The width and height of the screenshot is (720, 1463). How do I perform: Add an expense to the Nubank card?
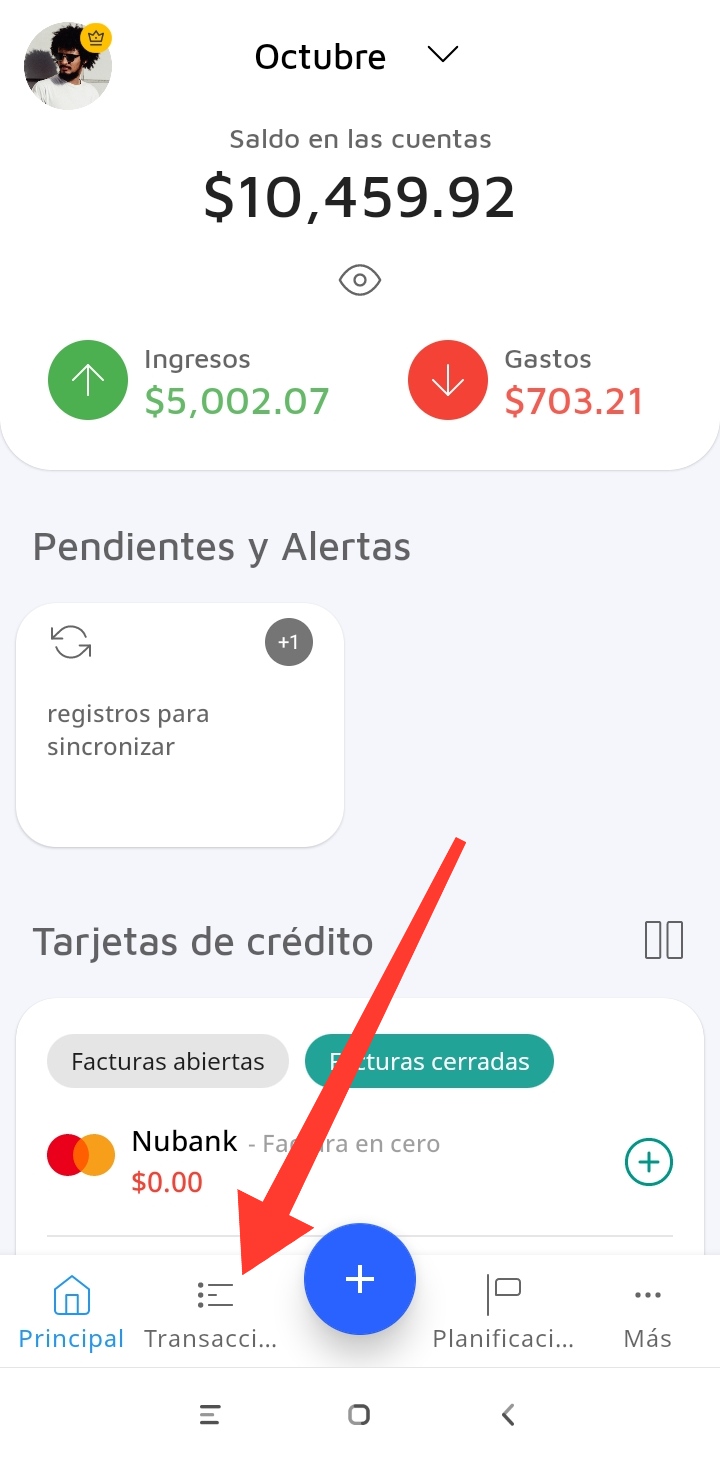pyautogui.click(x=649, y=1162)
